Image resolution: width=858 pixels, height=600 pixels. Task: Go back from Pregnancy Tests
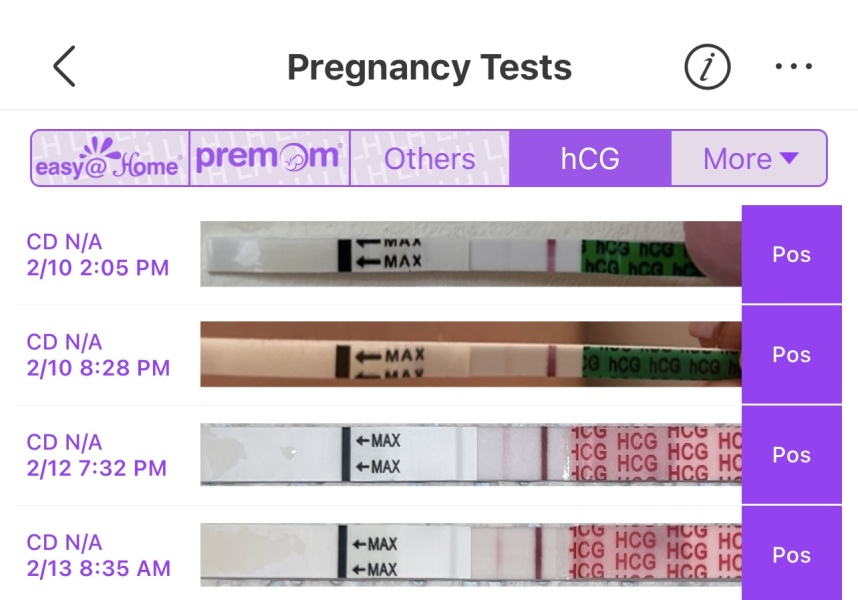coord(64,67)
